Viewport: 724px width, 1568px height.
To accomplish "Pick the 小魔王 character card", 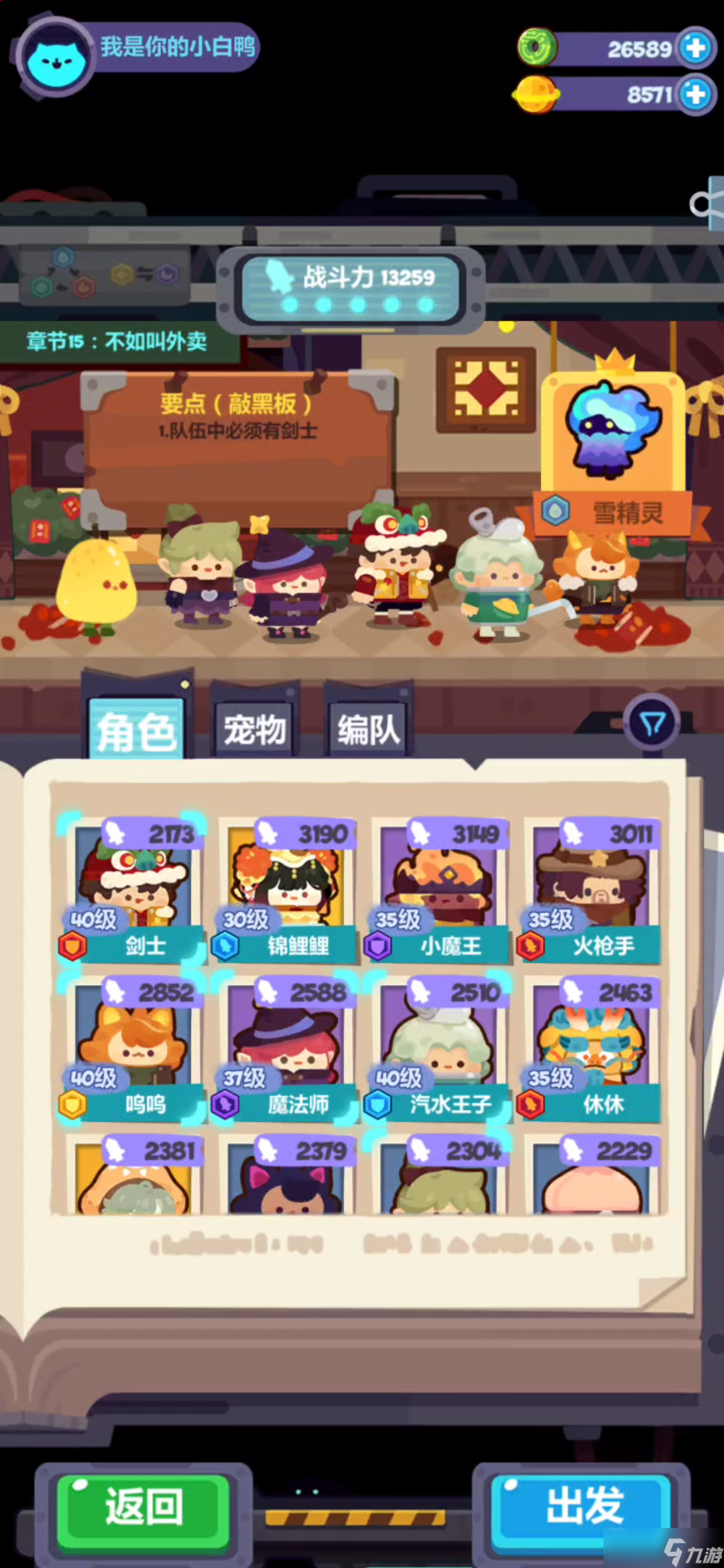I will tap(438, 891).
